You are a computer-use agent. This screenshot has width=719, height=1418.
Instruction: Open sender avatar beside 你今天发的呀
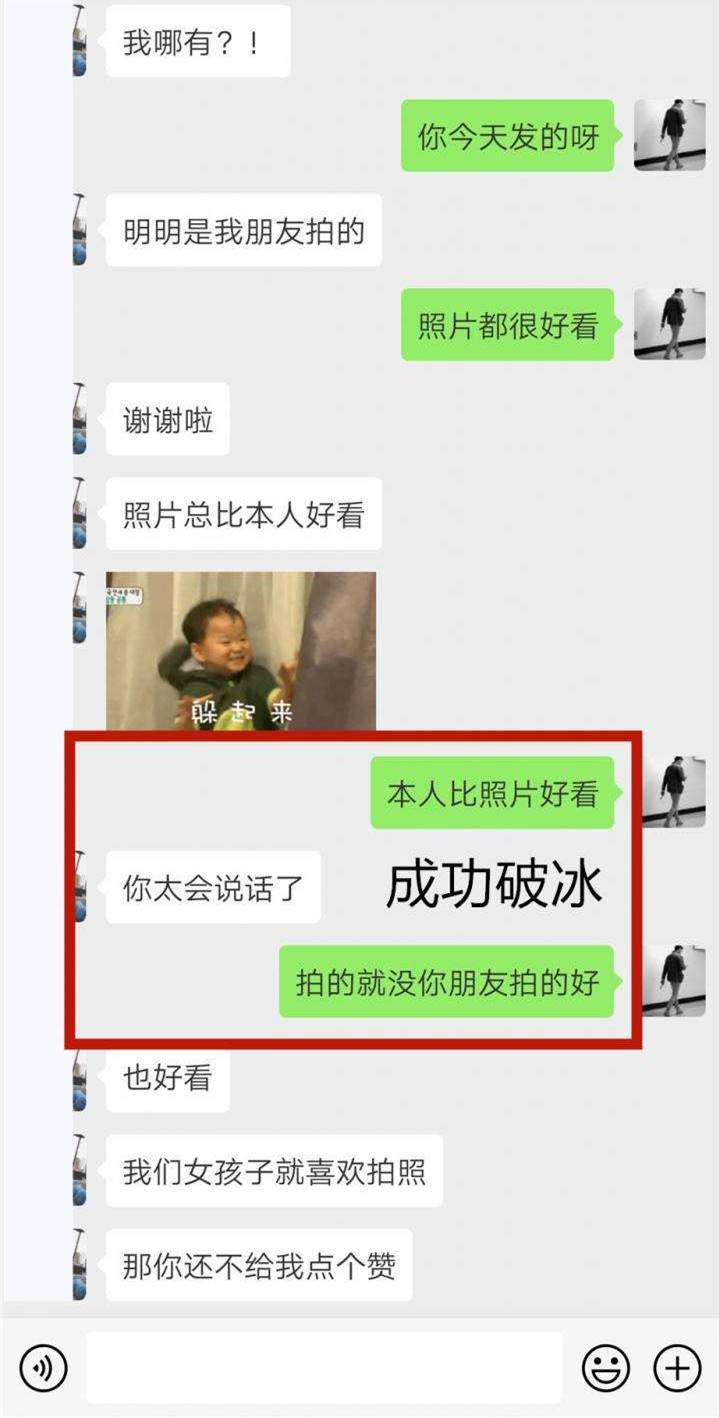[x=669, y=135]
